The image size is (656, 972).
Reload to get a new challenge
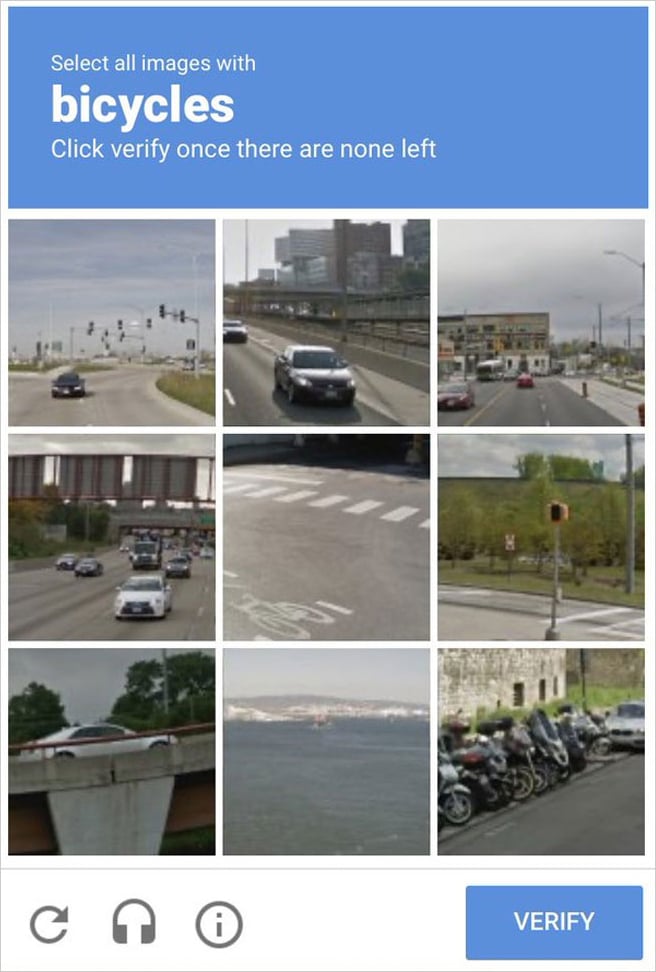coord(48,923)
